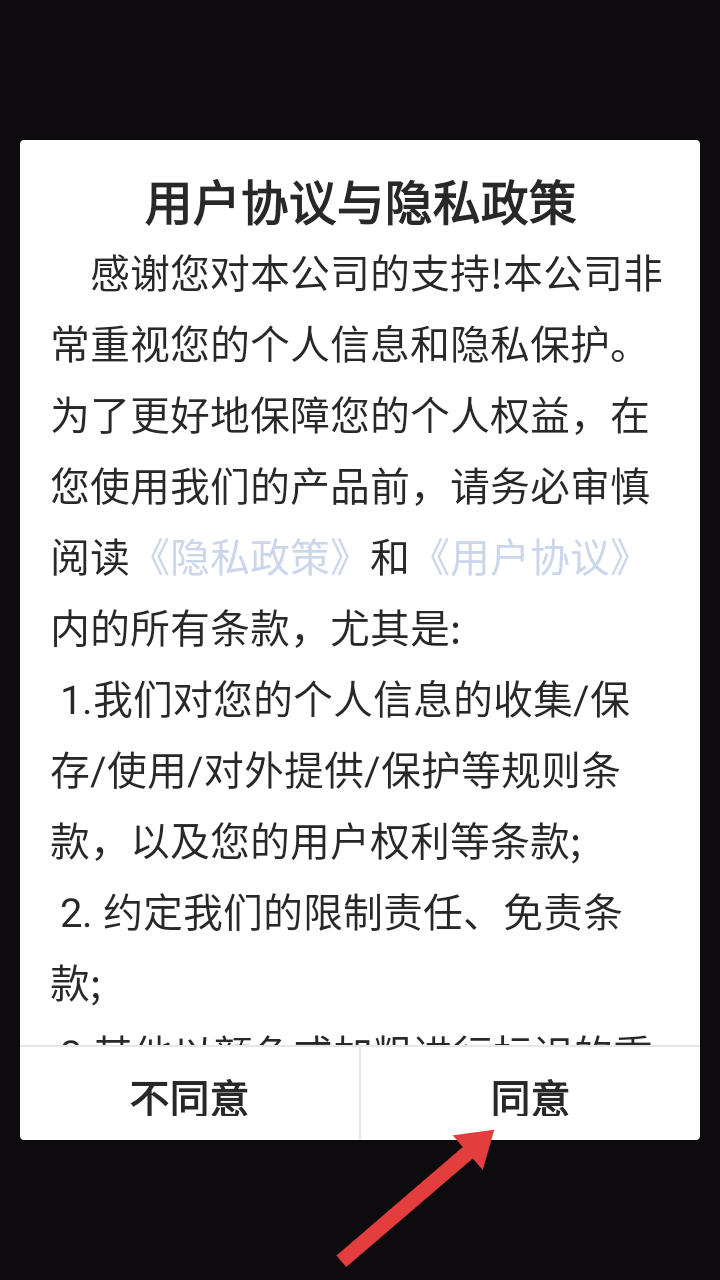Decline with the 不同意 button
The width and height of the screenshot is (720, 1280).
190,1097
